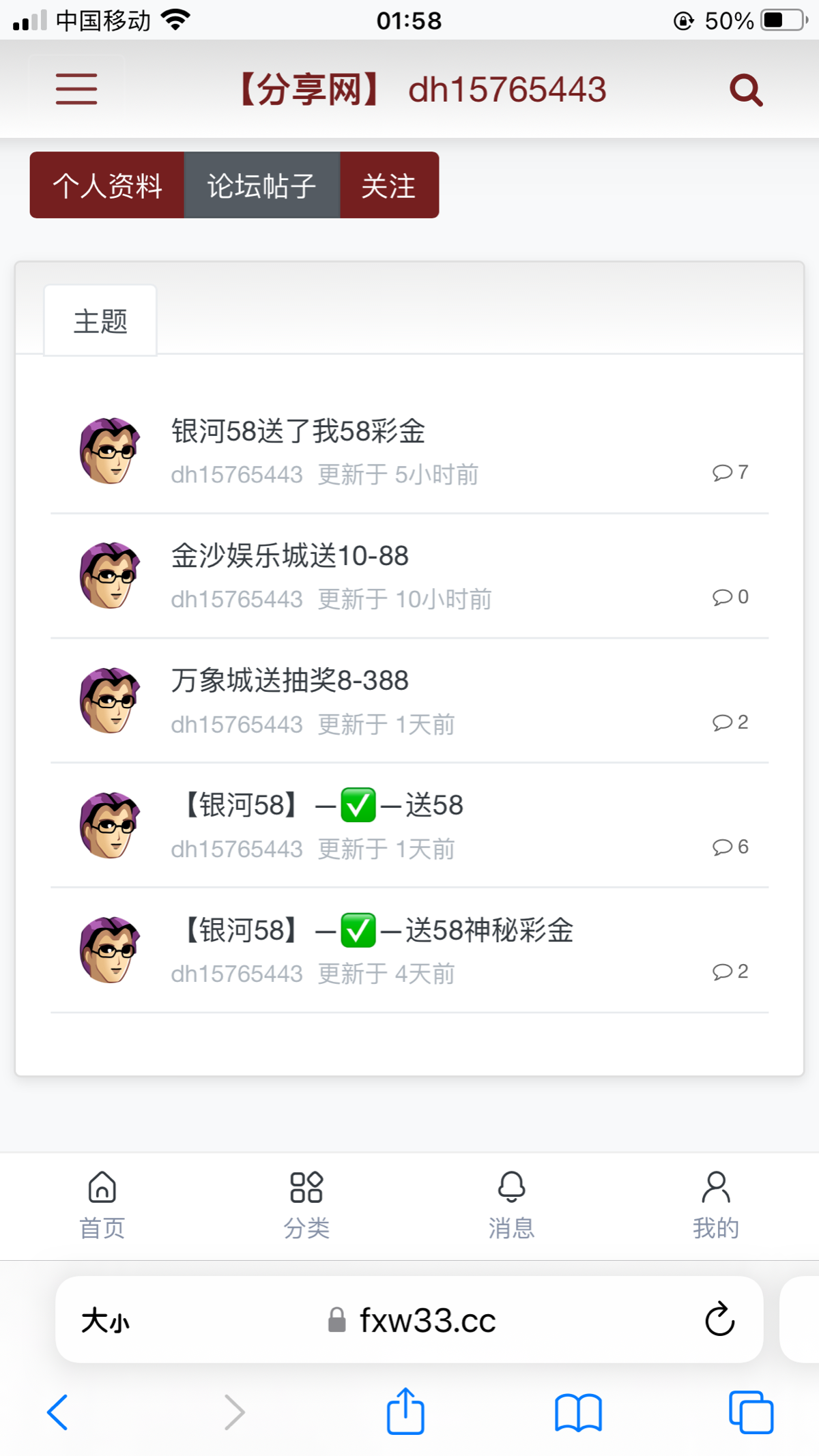Open the 大小 text size menu
The height and width of the screenshot is (1456, 819).
(x=105, y=1321)
